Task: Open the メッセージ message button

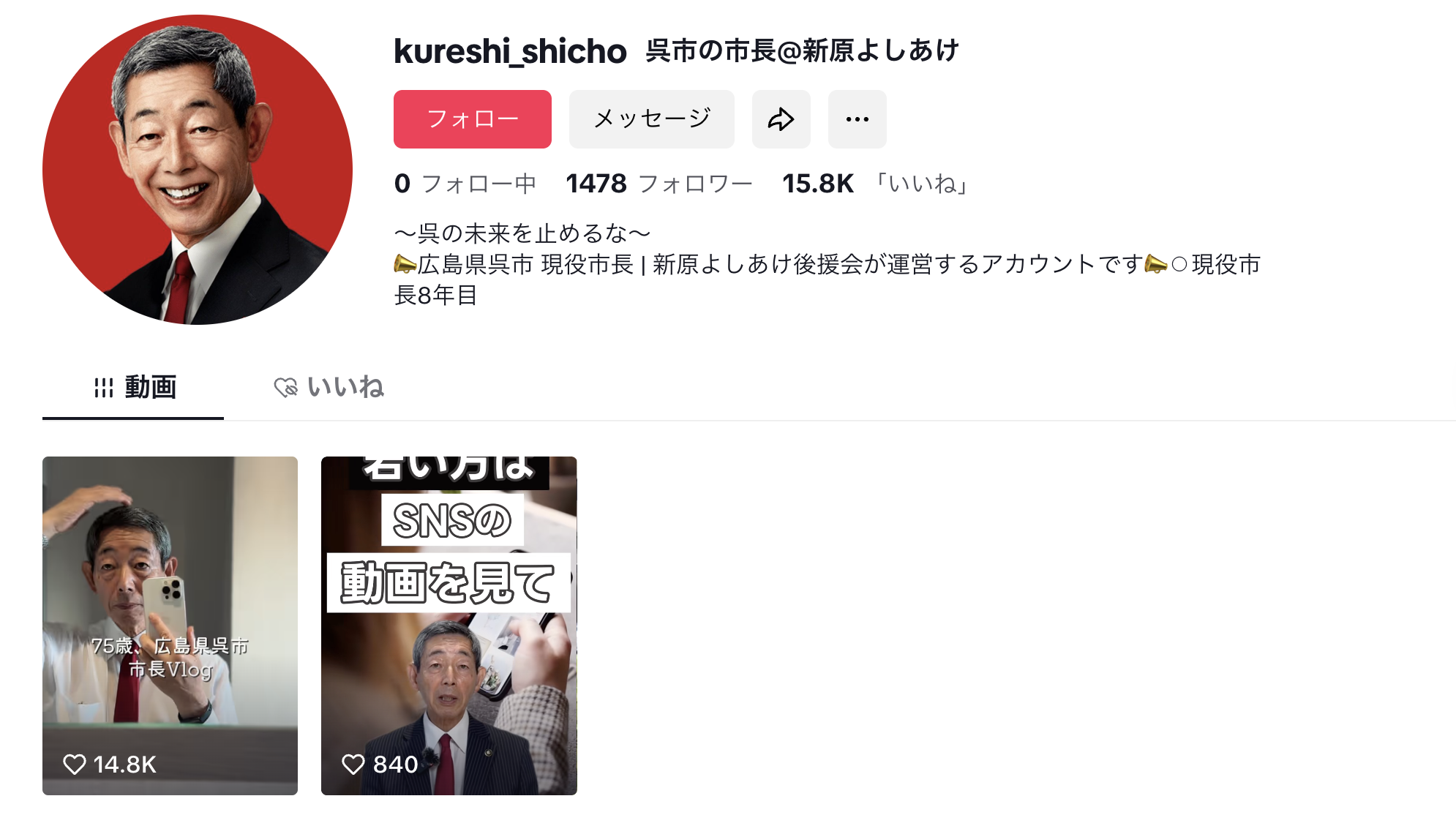Action: (x=651, y=119)
